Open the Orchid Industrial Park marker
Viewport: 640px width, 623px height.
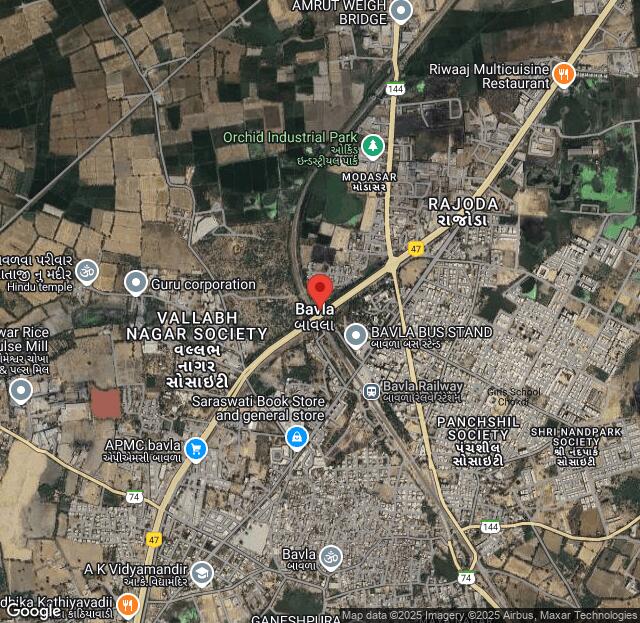(x=372, y=147)
